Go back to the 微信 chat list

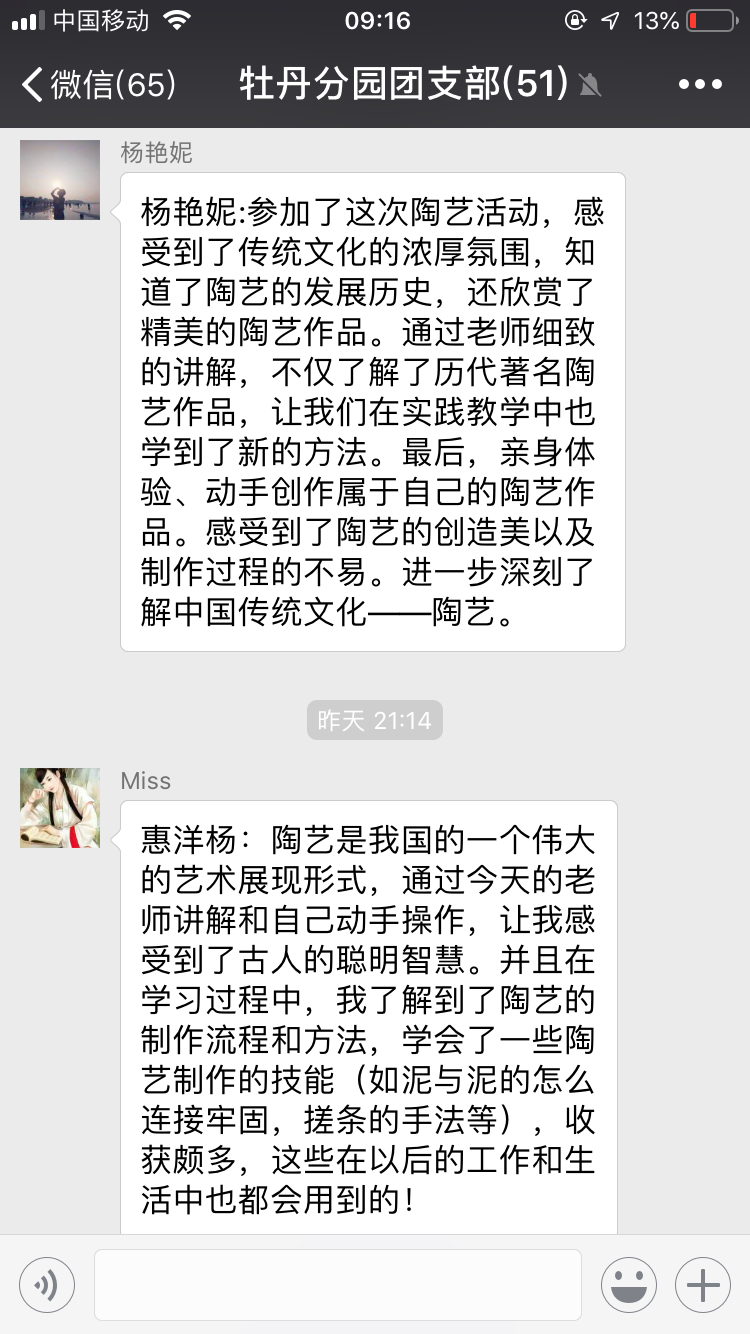98,84
